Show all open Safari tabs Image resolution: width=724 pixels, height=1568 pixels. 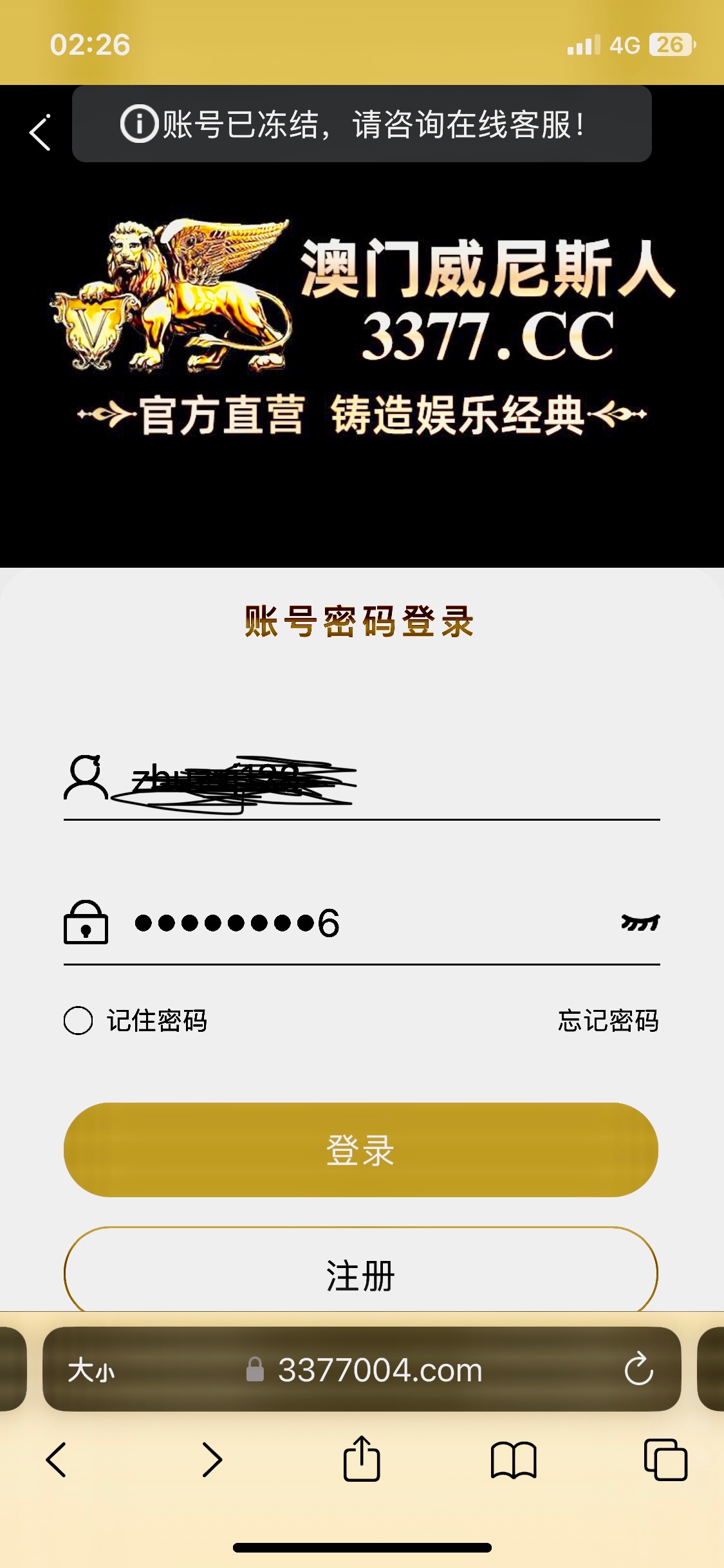[x=665, y=1459]
